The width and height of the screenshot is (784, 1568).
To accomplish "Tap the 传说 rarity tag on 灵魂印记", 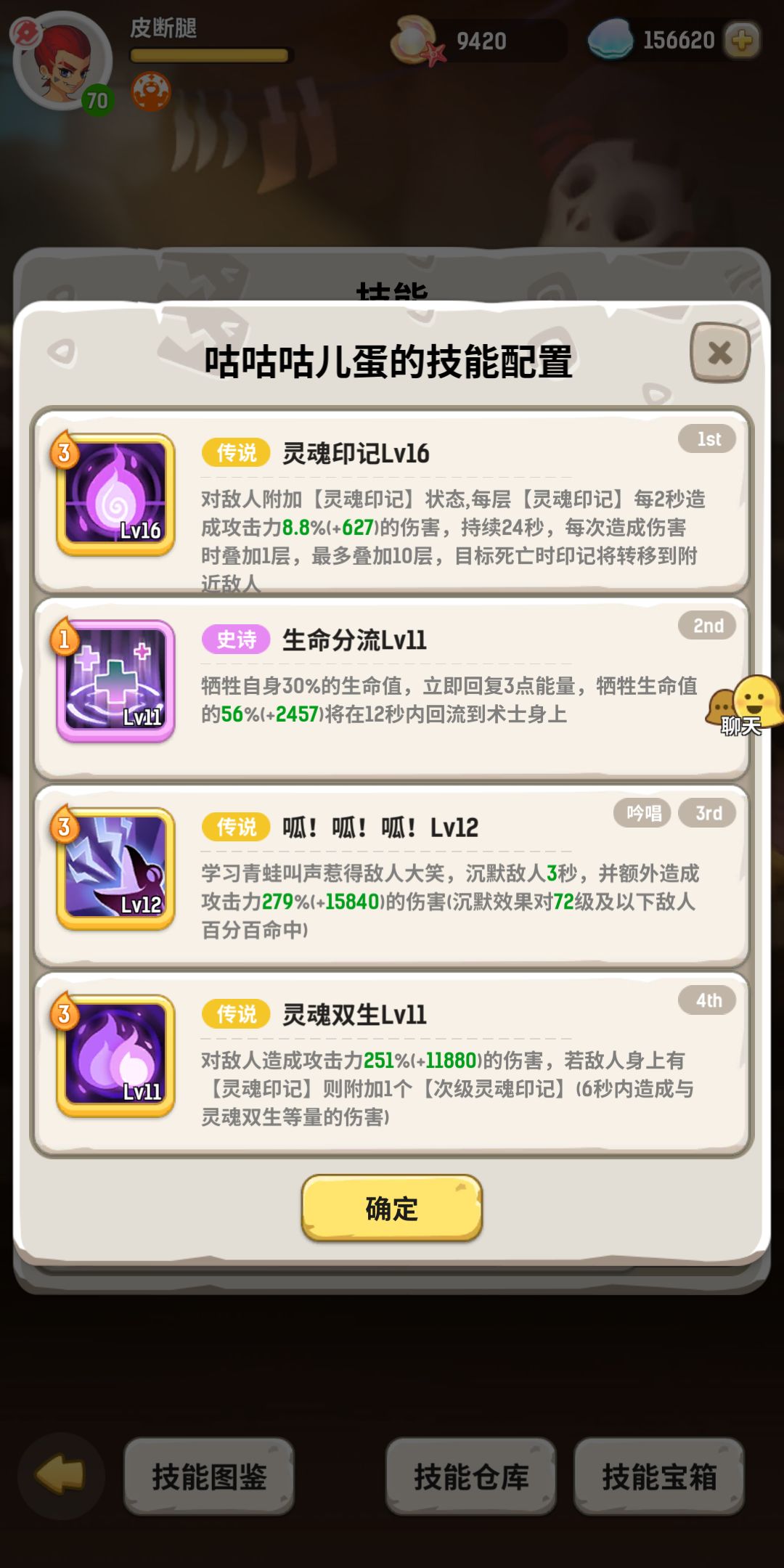I will 234,452.
